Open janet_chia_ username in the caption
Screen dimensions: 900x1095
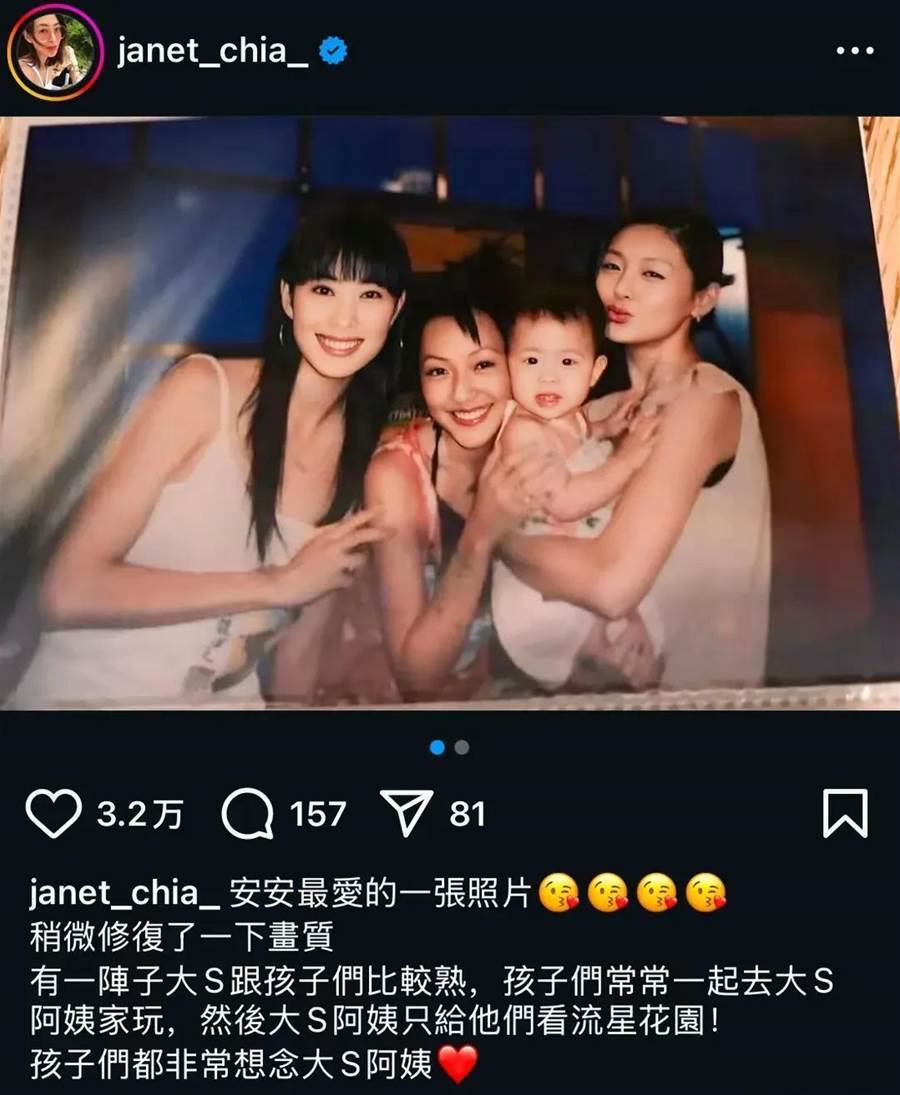click(124, 891)
